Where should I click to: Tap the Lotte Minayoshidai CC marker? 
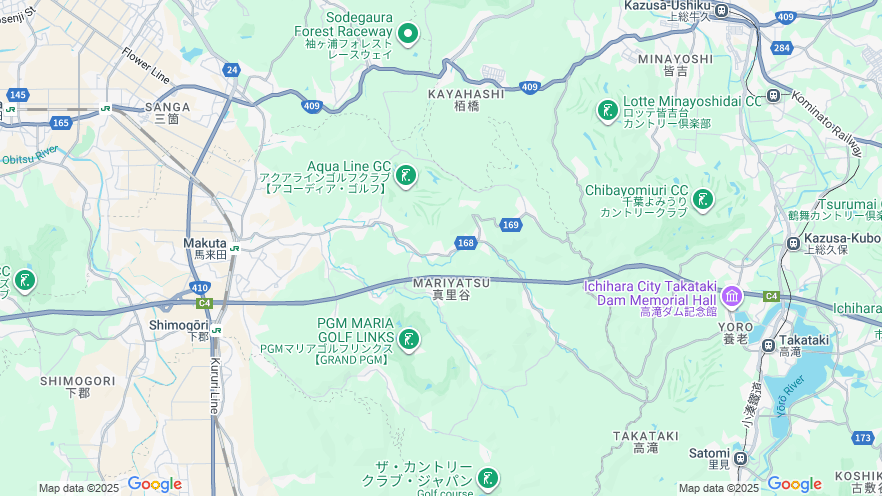point(607,110)
